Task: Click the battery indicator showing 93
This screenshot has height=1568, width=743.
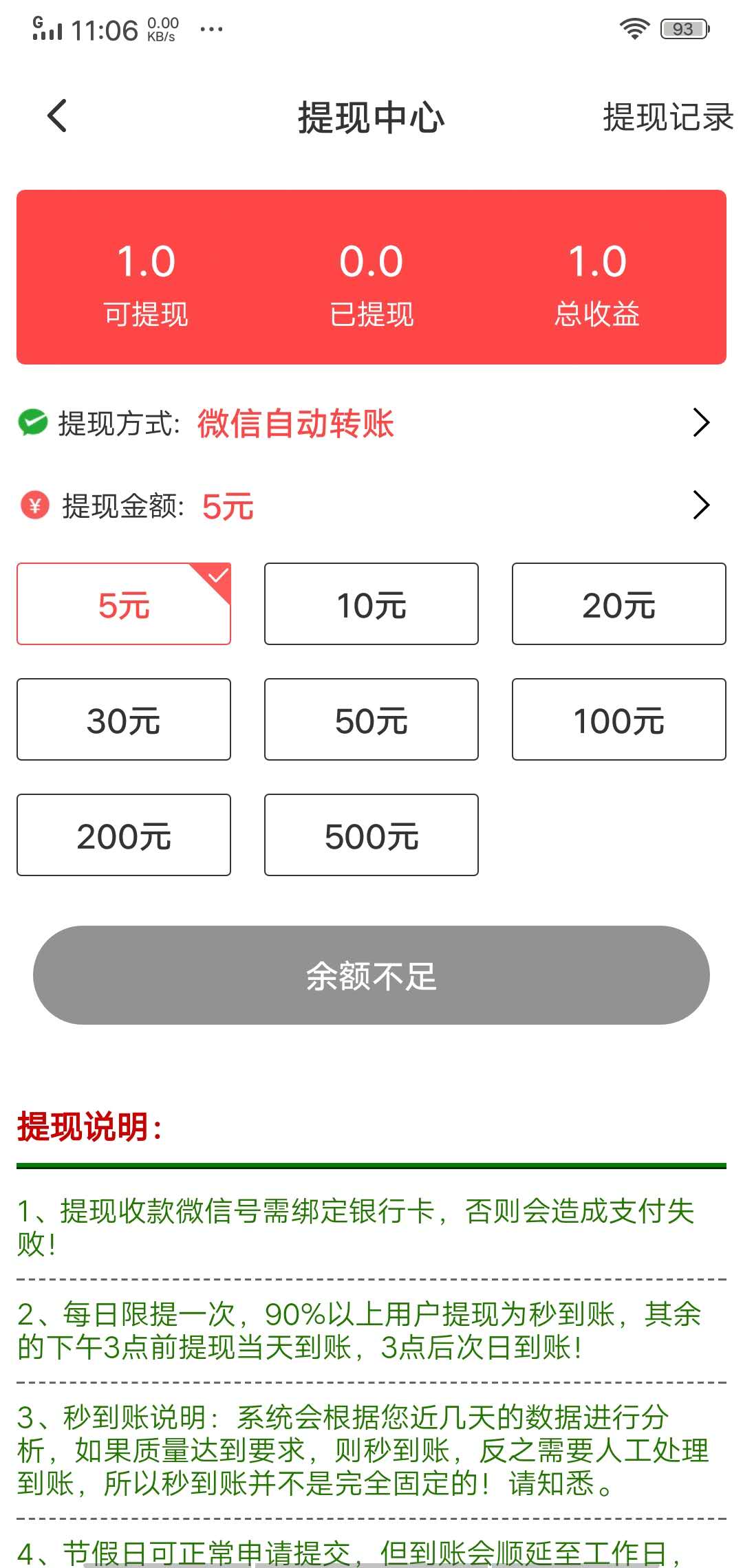Action: (x=683, y=28)
